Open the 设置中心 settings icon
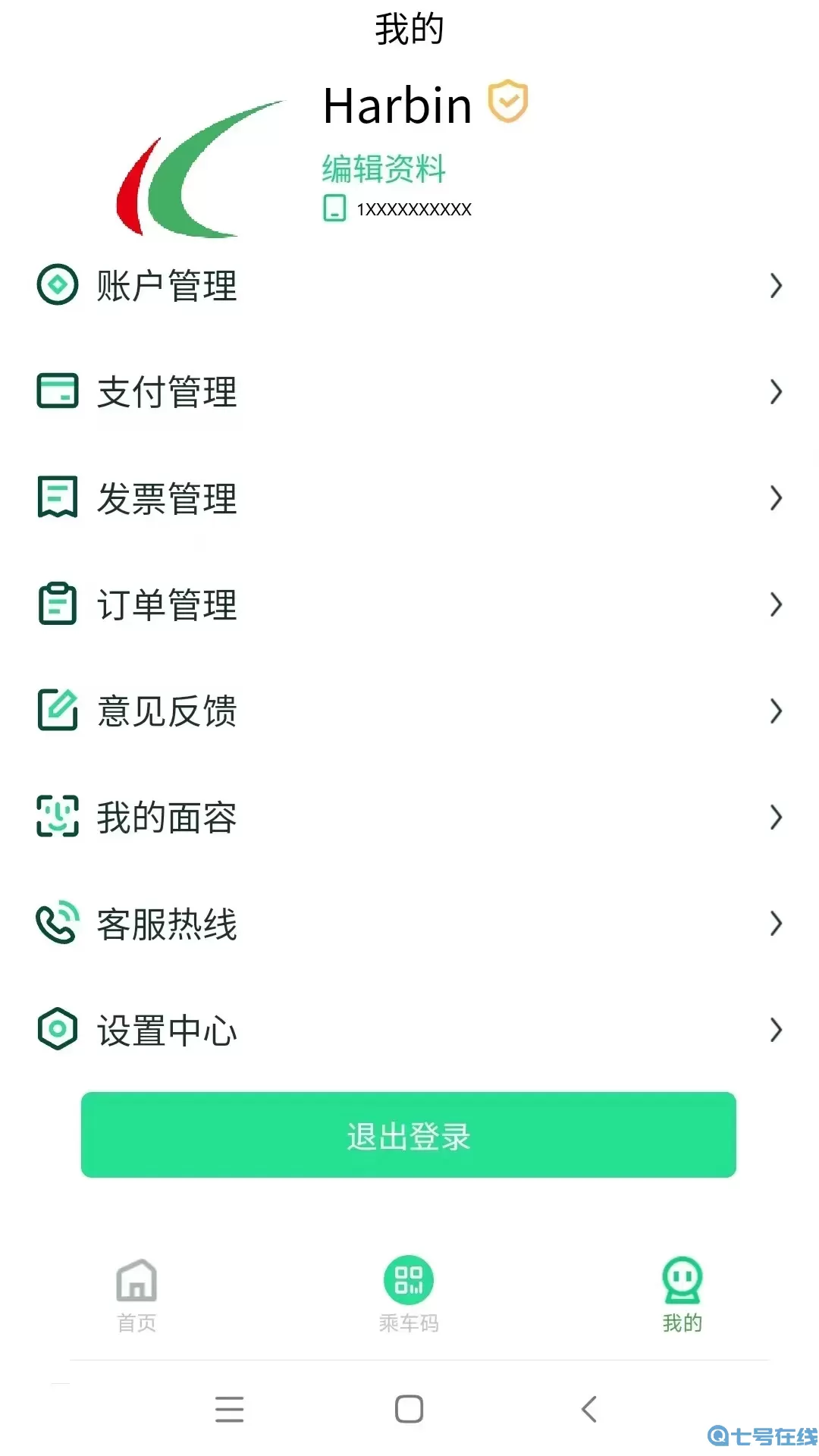The height and width of the screenshot is (1456, 819). (x=57, y=1030)
